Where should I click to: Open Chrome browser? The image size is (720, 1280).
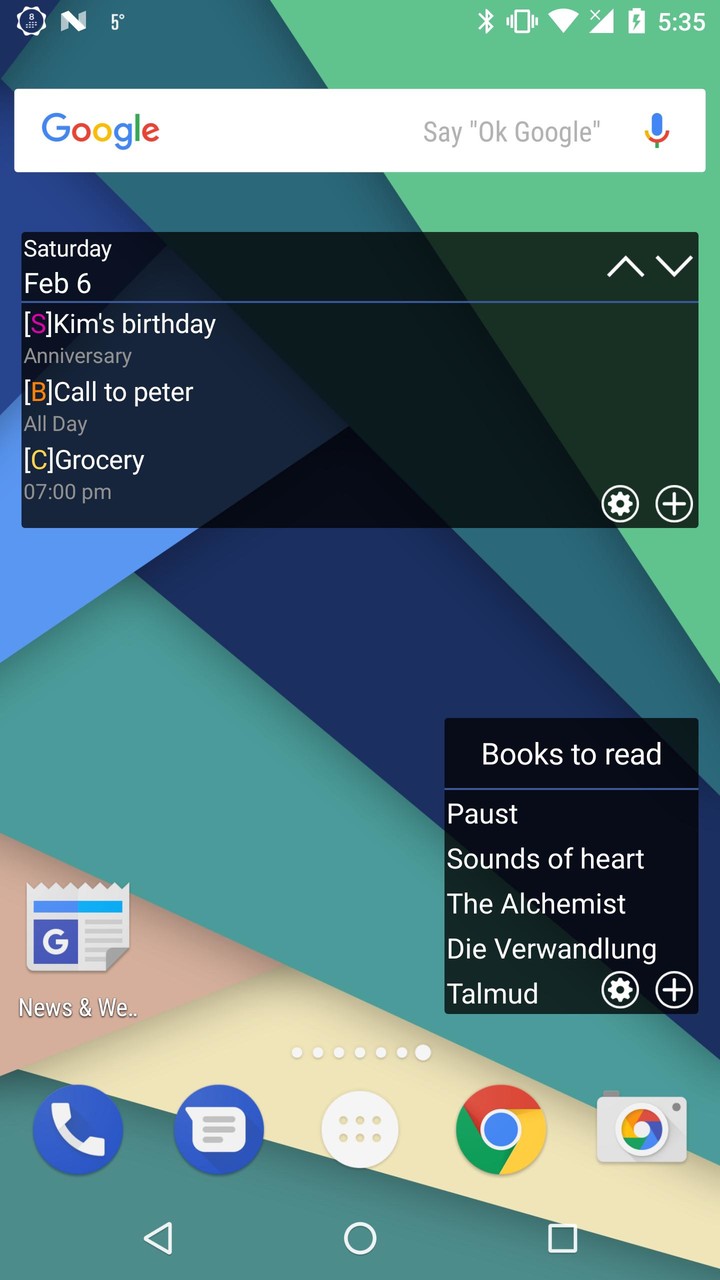coord(501,1129)
